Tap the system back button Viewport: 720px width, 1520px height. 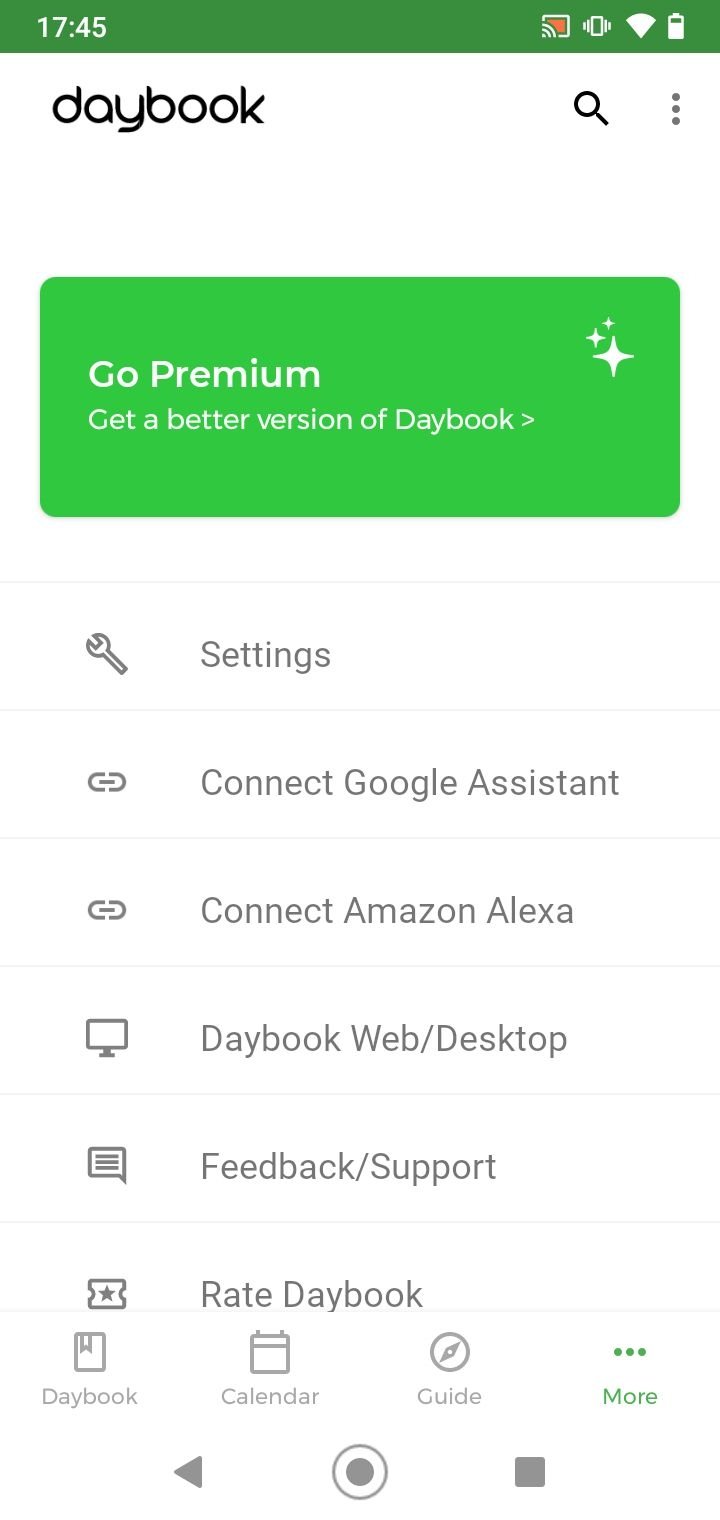[x=188, y=1472]
